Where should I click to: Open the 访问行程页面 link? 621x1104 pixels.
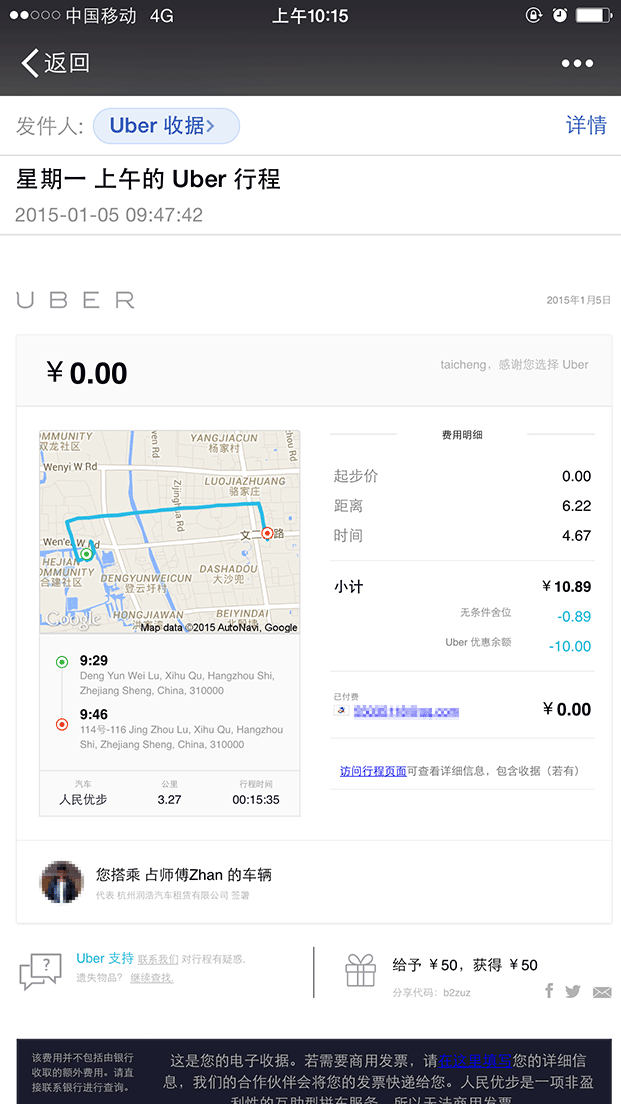(x=373, y=771)
